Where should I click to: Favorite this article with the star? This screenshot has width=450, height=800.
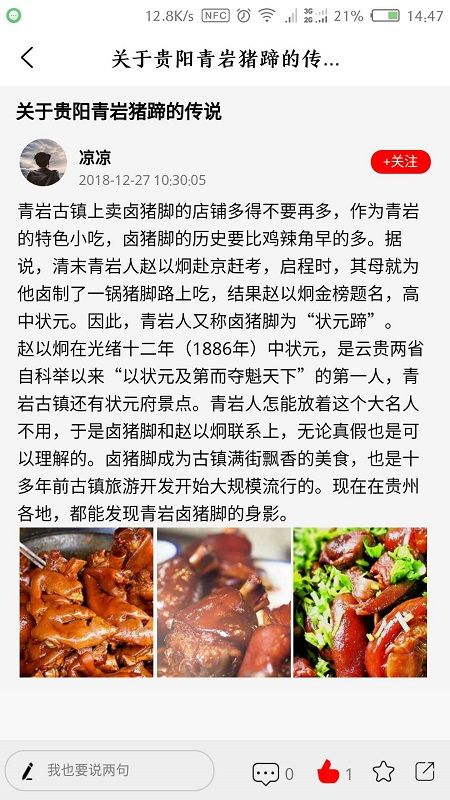(x=384, y=771)
